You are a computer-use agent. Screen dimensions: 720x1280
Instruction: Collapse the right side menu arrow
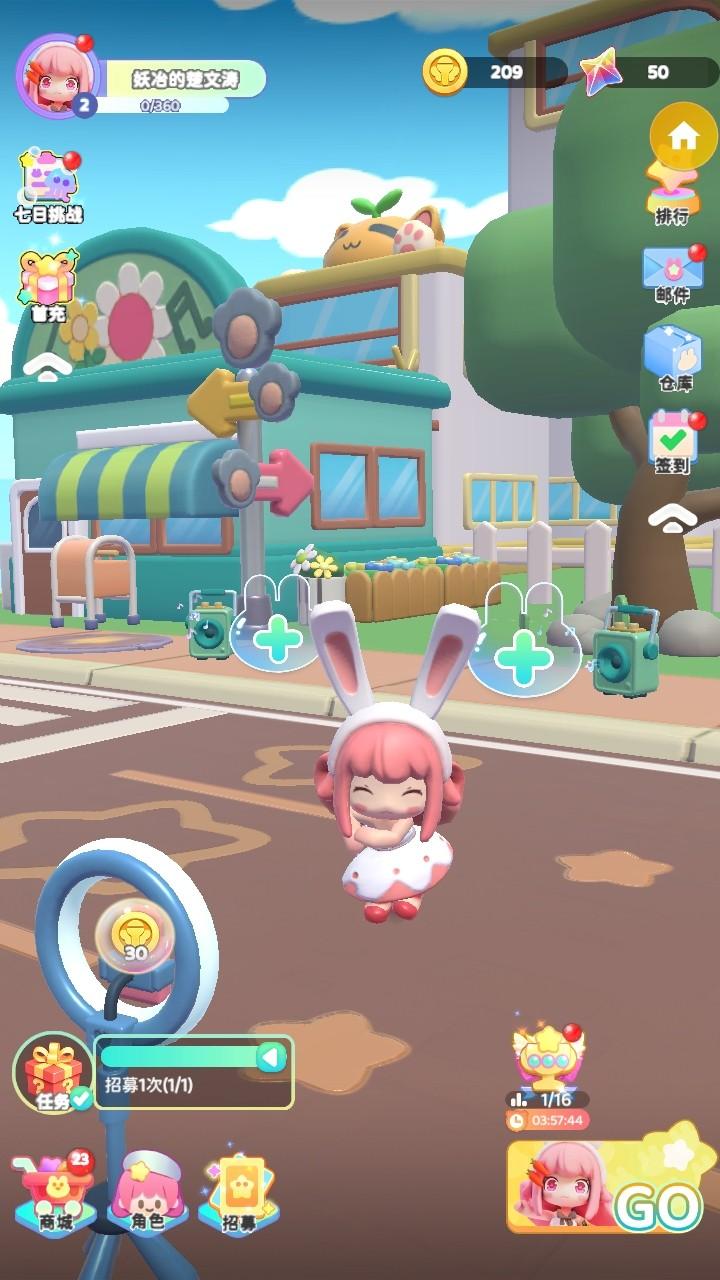click(673, 517)
